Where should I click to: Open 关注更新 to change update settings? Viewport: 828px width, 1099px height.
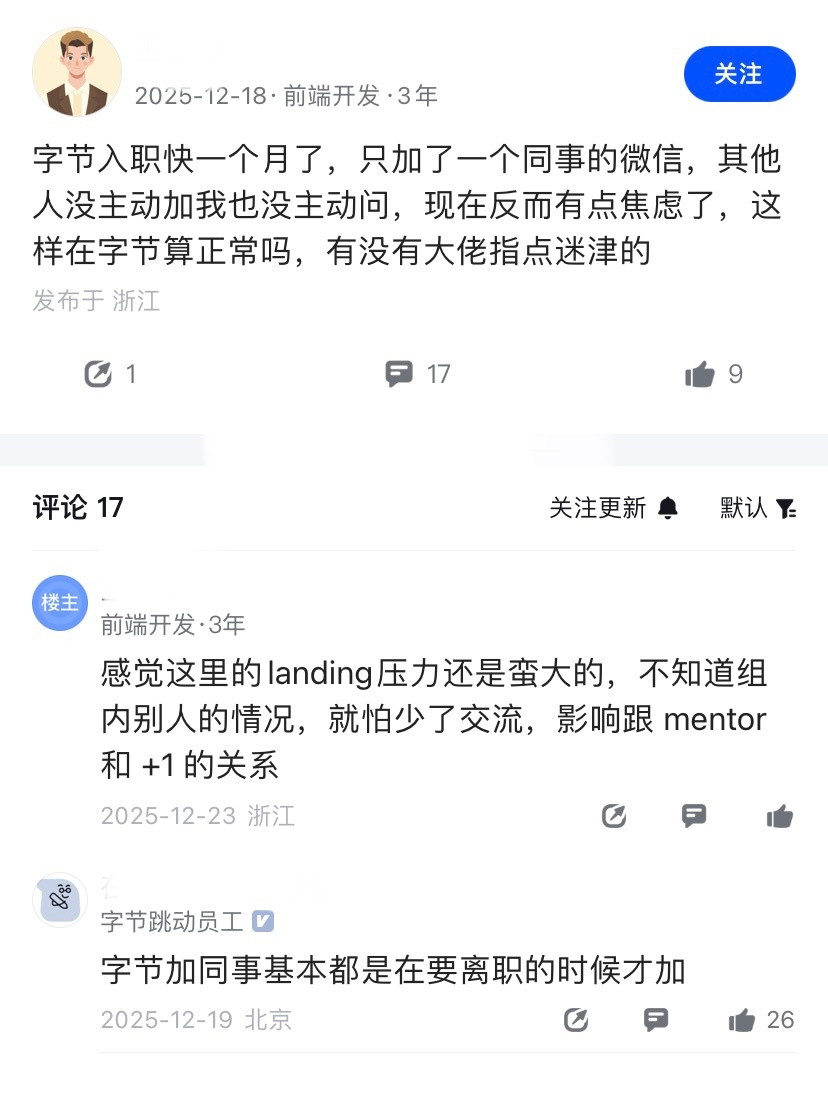(x=598, y=508)
